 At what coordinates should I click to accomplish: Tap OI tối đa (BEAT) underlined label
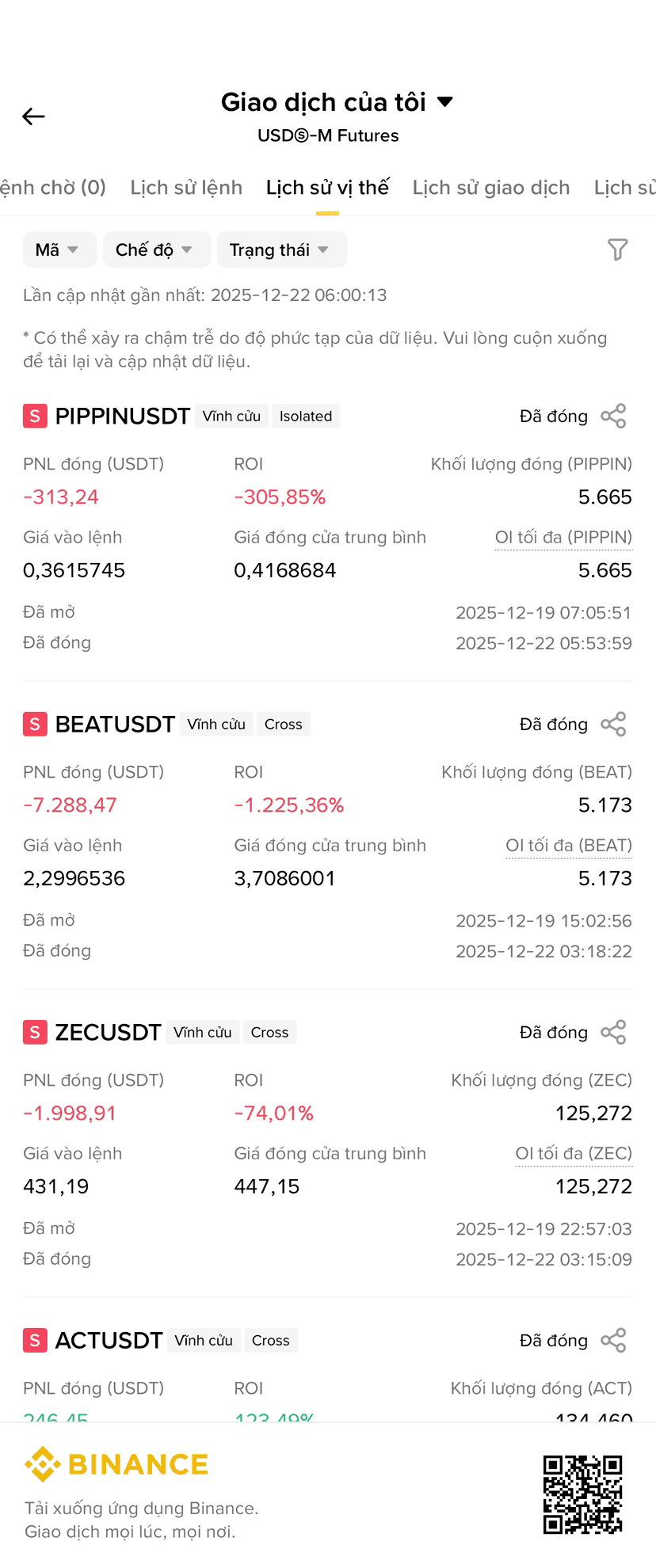coord(569,846)
